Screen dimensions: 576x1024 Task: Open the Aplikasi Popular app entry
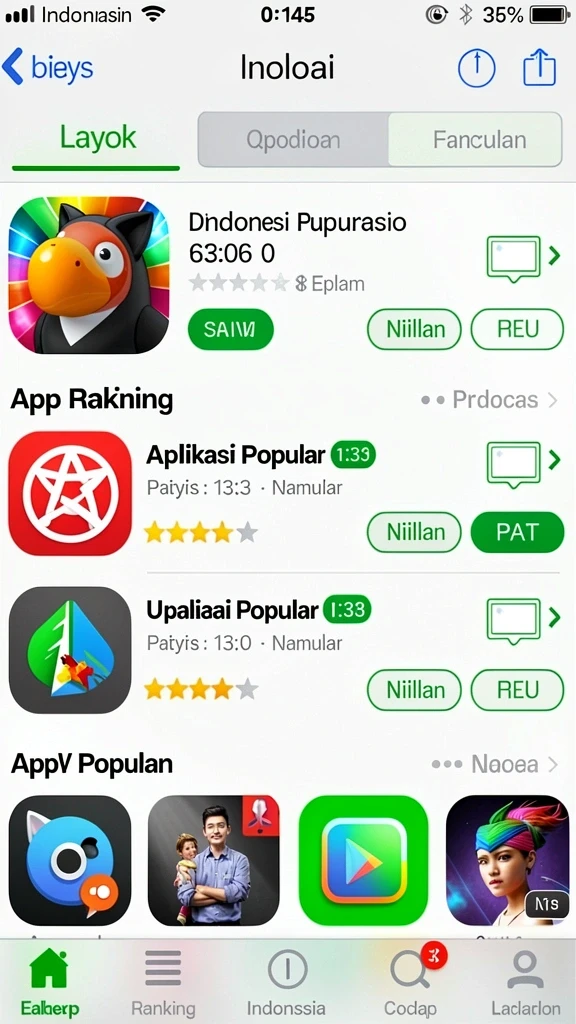(235, 455)
